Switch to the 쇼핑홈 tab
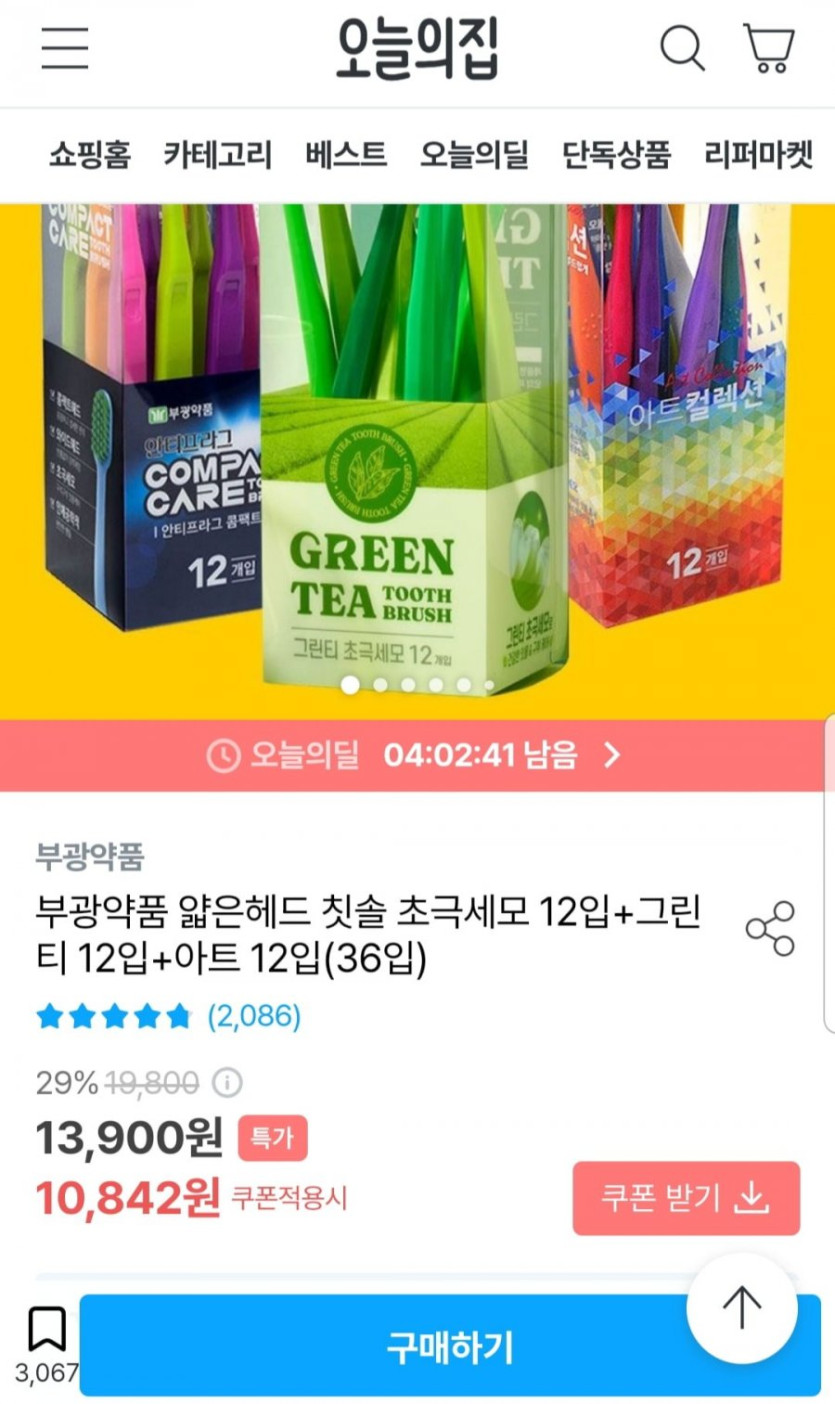Image resolution: width=835 pixels, height=1404 pixels. coord(90,156)
